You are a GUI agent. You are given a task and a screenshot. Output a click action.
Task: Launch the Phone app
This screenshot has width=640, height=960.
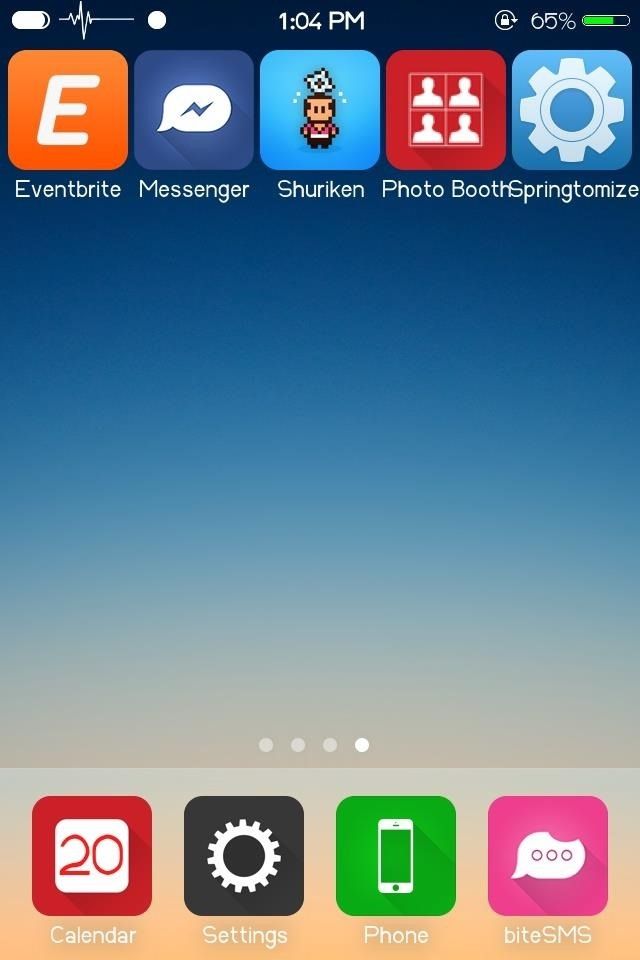coord(396,856)
